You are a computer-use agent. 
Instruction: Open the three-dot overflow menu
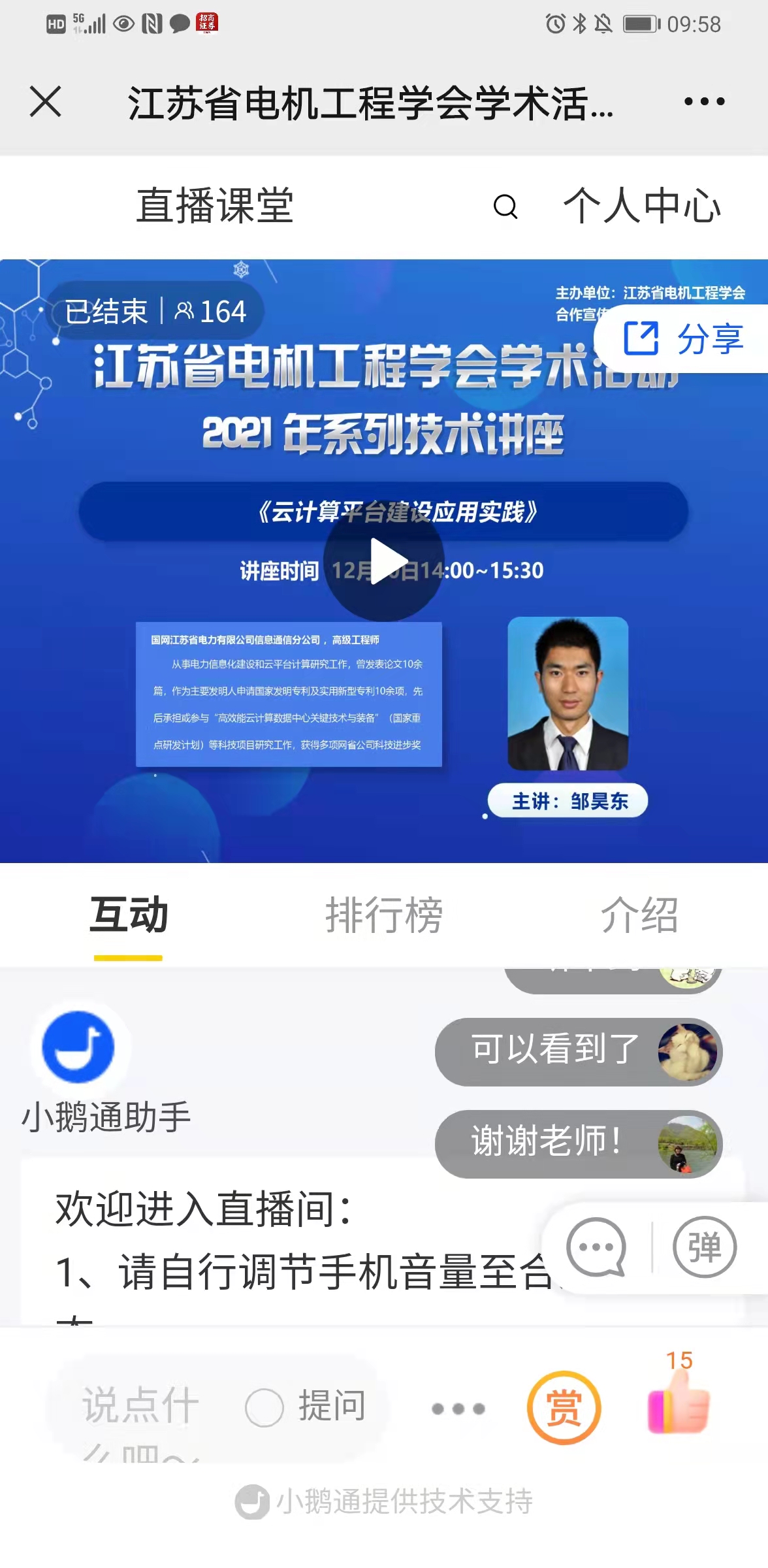tap(704, 102)
